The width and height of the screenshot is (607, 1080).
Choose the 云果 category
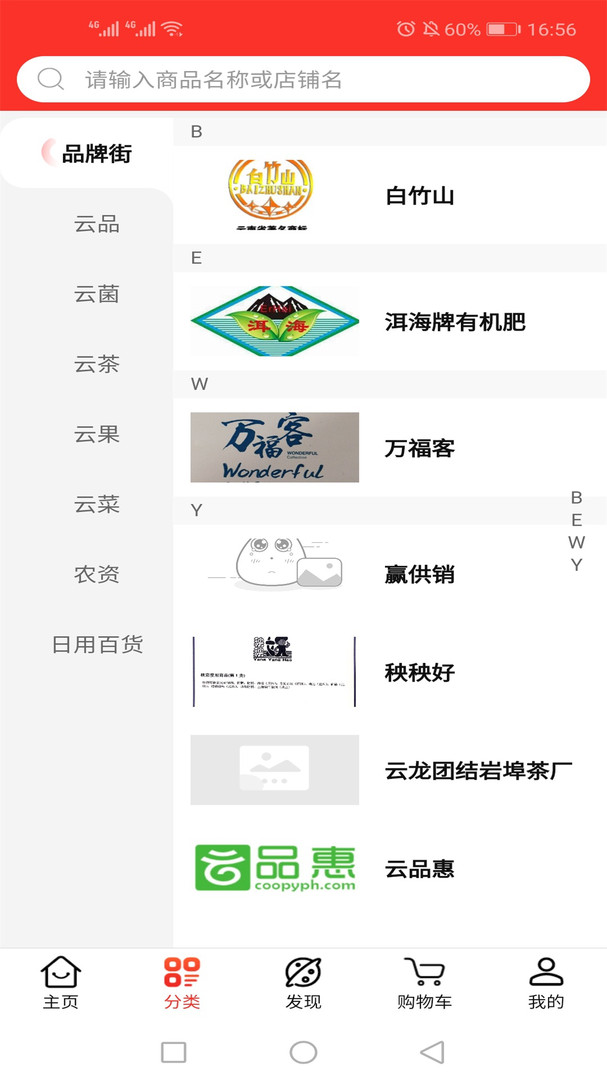(x=97, y=434)
